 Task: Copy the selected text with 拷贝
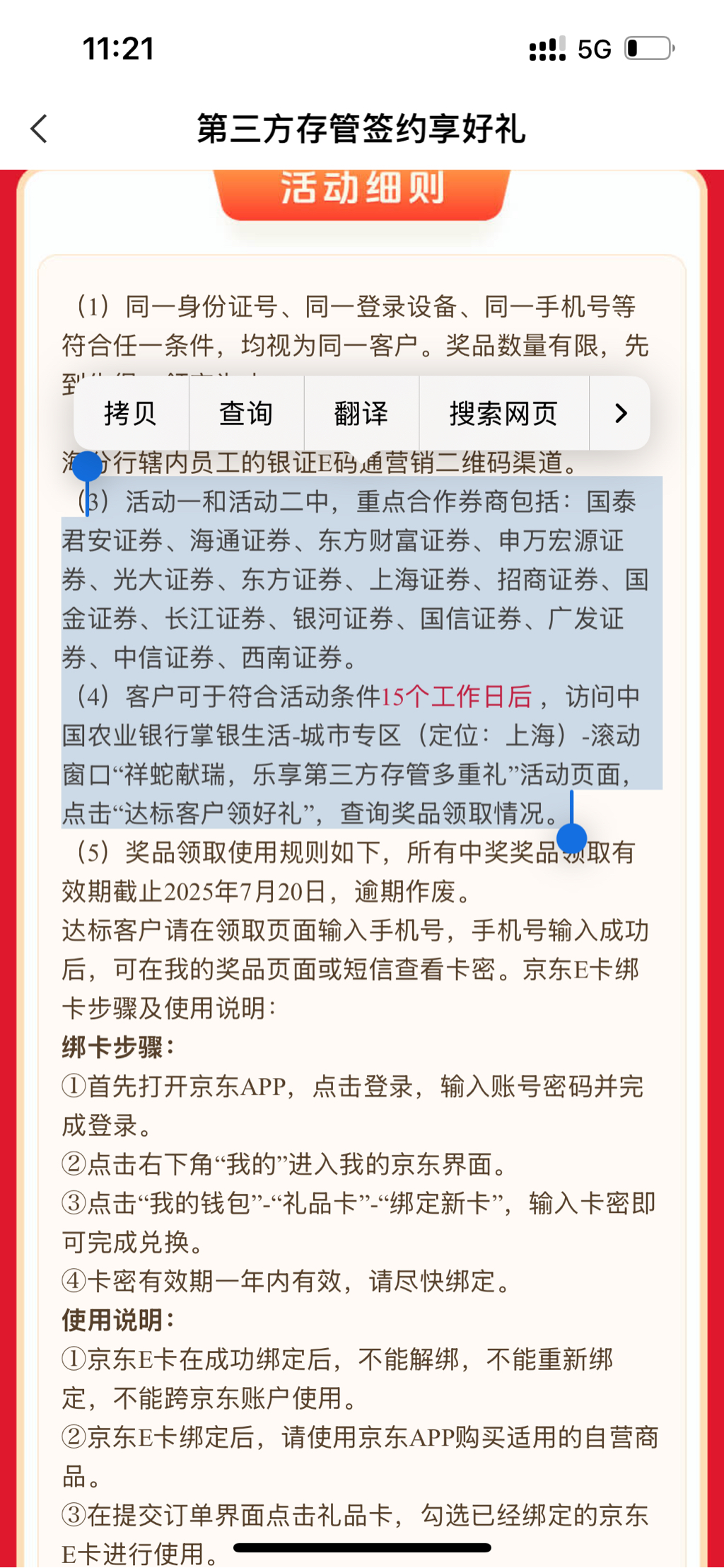click(x=131, y=413)
